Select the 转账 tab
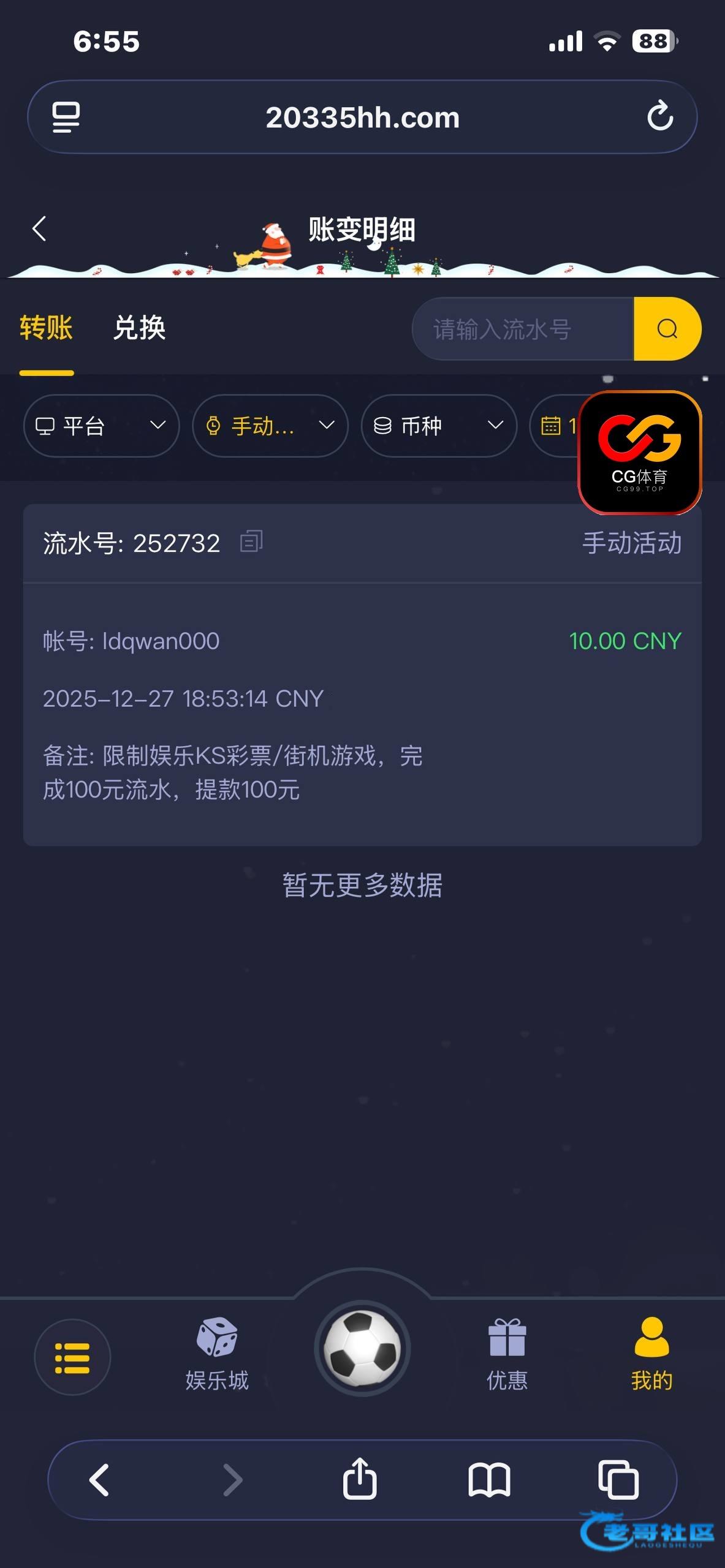 (x=46, y=328)
